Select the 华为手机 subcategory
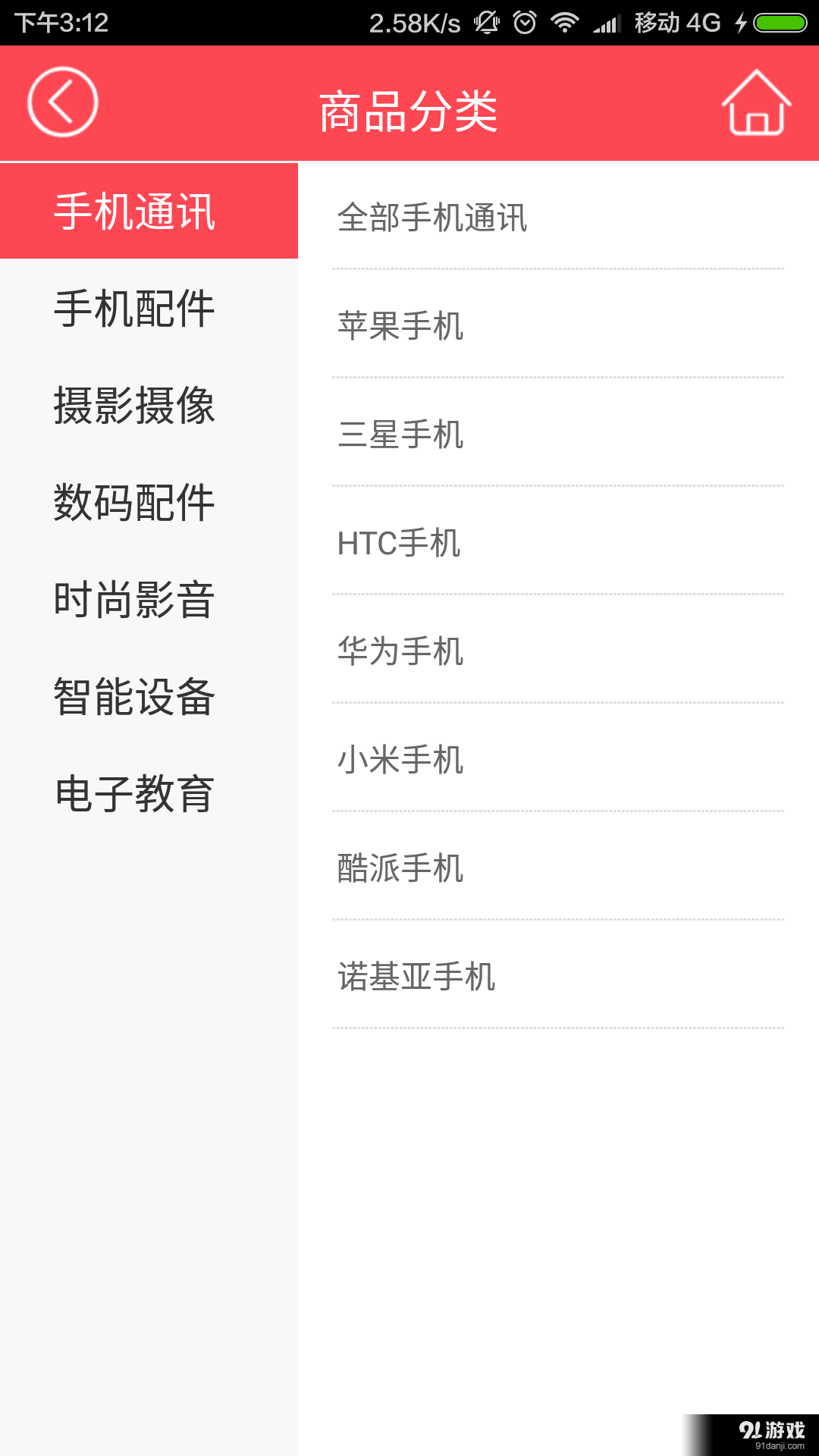819x1456 pixels. tap(402, 651)
